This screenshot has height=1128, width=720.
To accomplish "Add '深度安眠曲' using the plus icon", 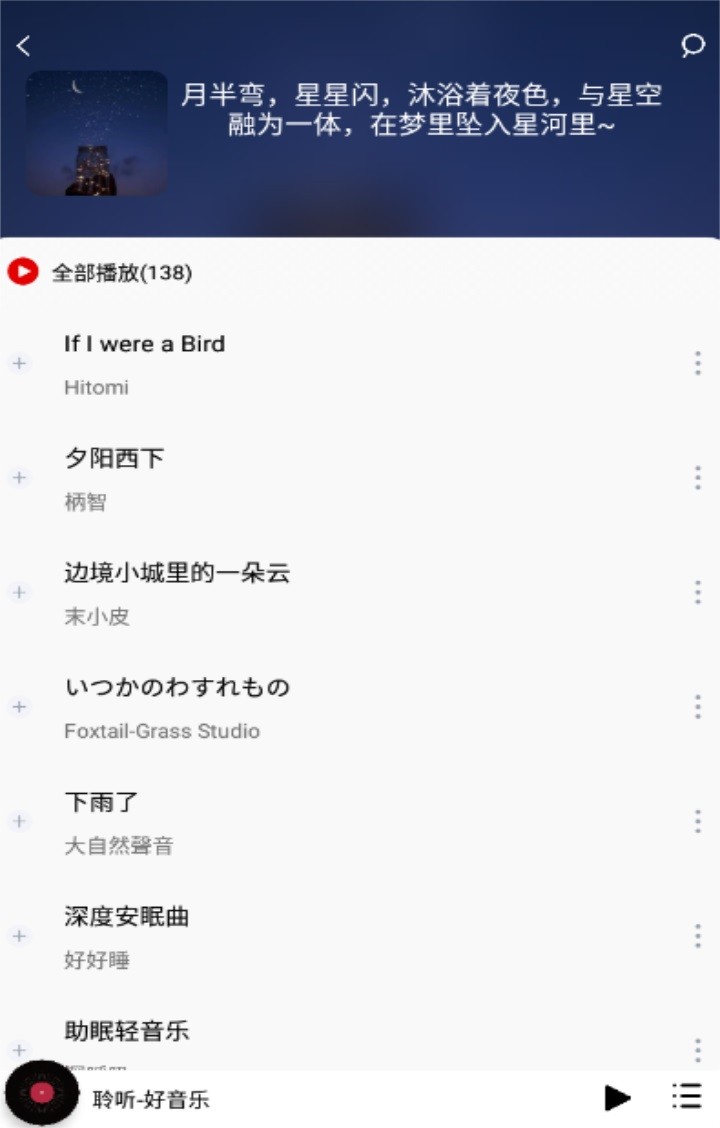I will [19, 936].
